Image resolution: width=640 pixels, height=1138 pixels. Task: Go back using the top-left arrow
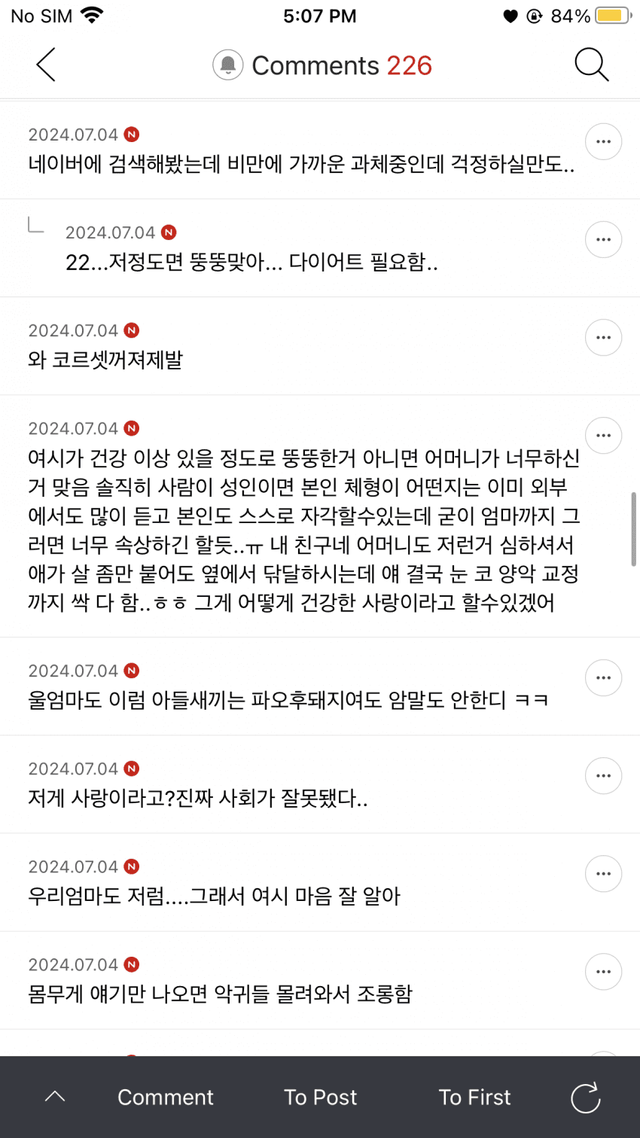(x=45, y=65)
